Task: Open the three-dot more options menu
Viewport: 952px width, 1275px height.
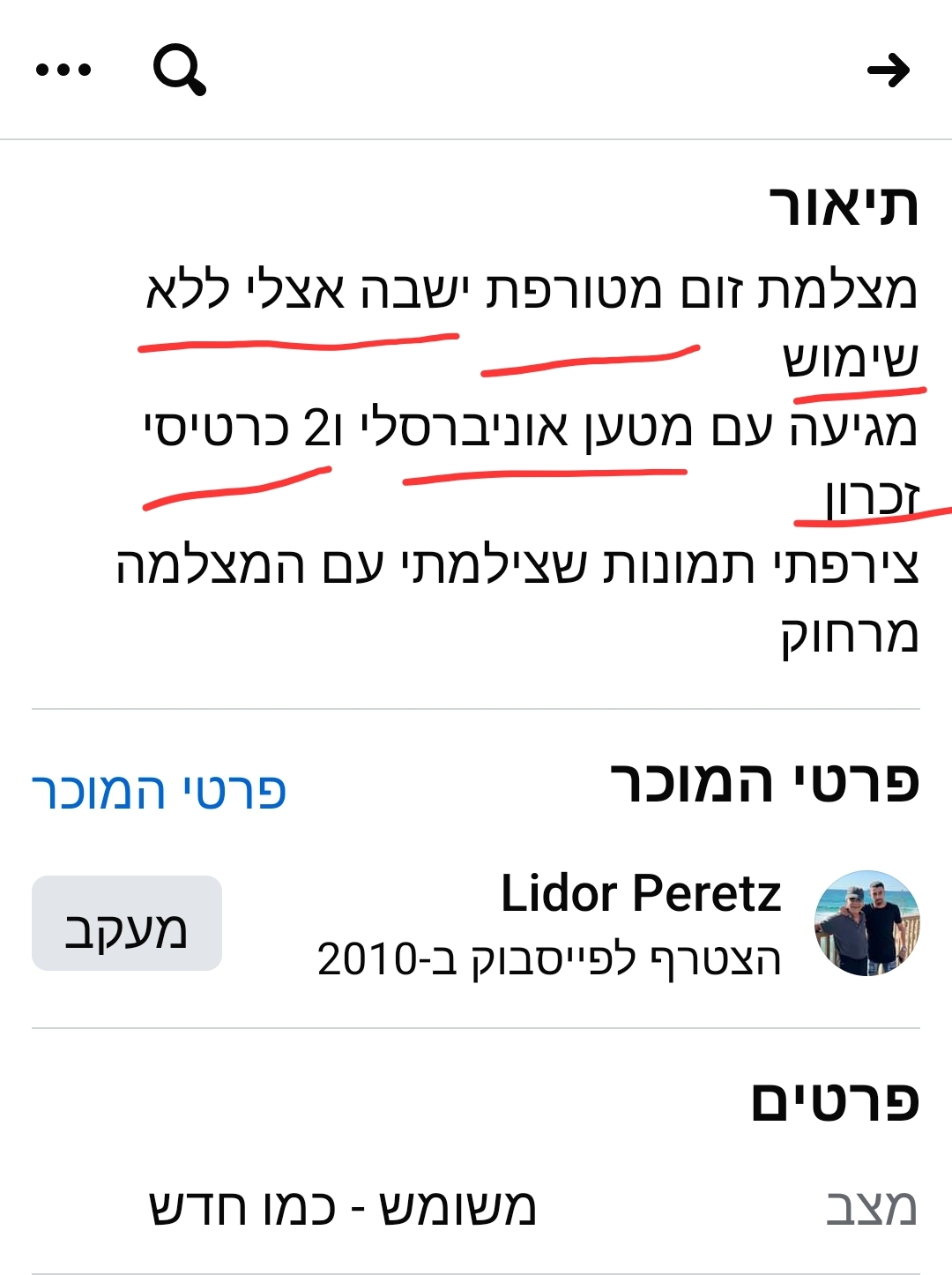Action: pyautogui.click(x=62, y=71)
